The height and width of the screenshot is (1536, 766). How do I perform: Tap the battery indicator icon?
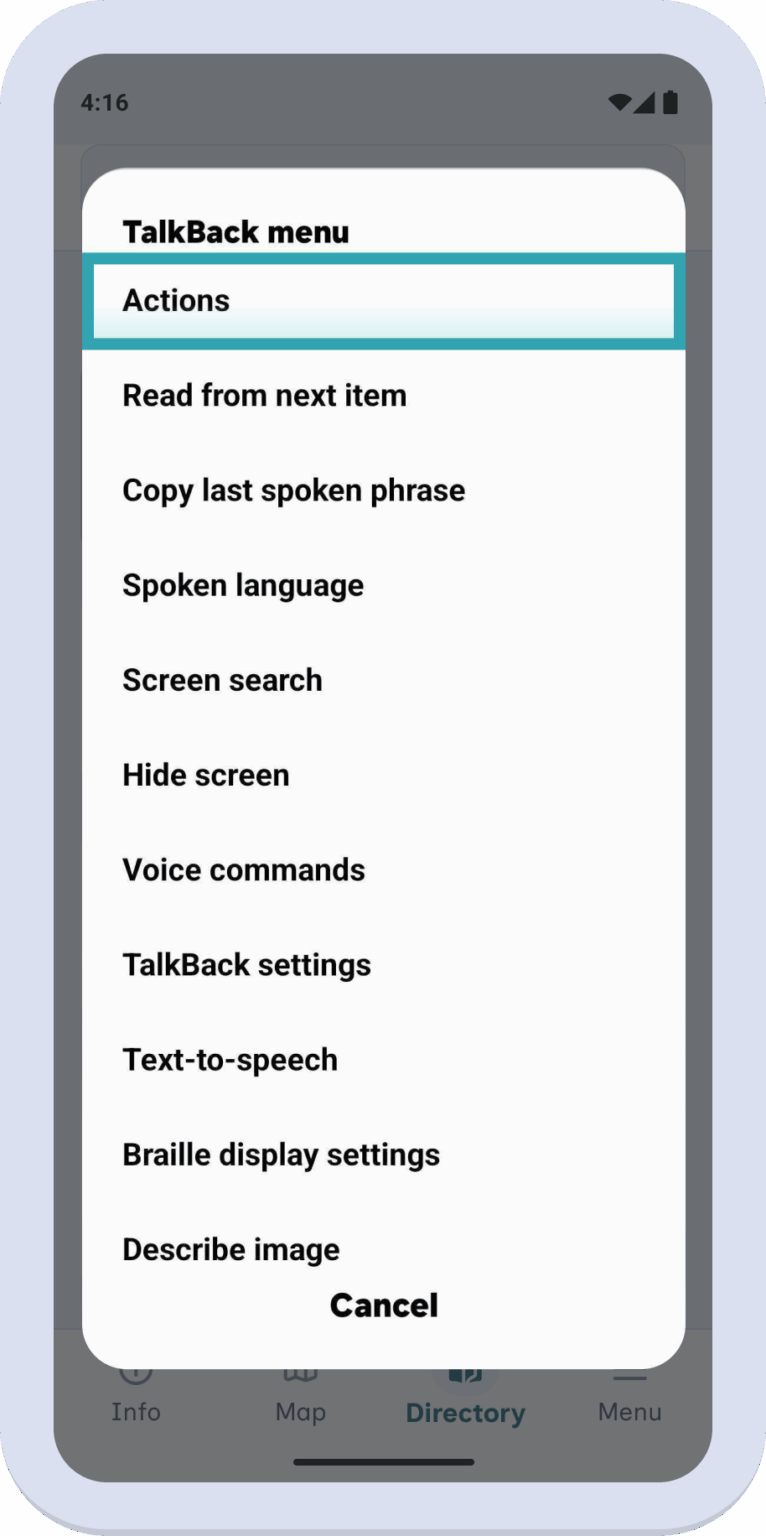[x=670, y=102]
